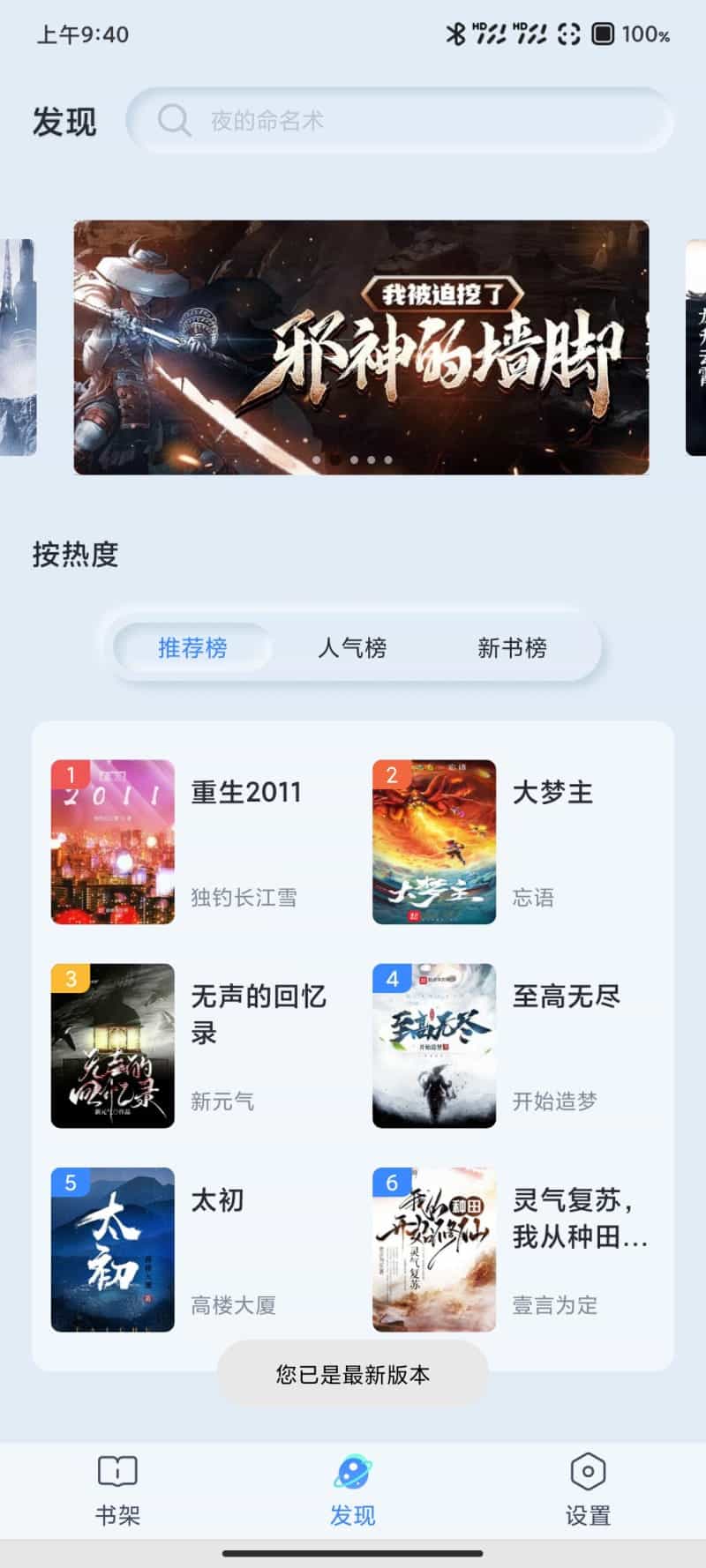
Task: Open the search box showing 夜的命名术
Action: point(399,120)
